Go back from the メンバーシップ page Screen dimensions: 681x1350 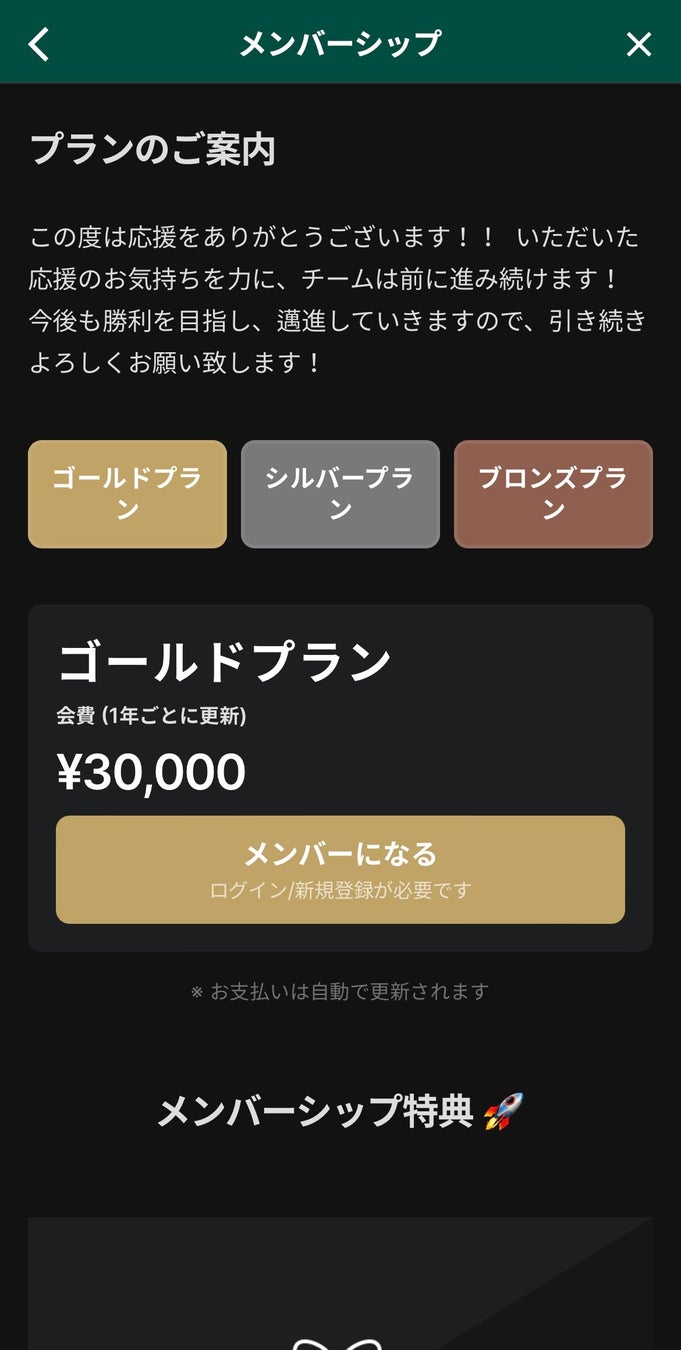[39, 44]
